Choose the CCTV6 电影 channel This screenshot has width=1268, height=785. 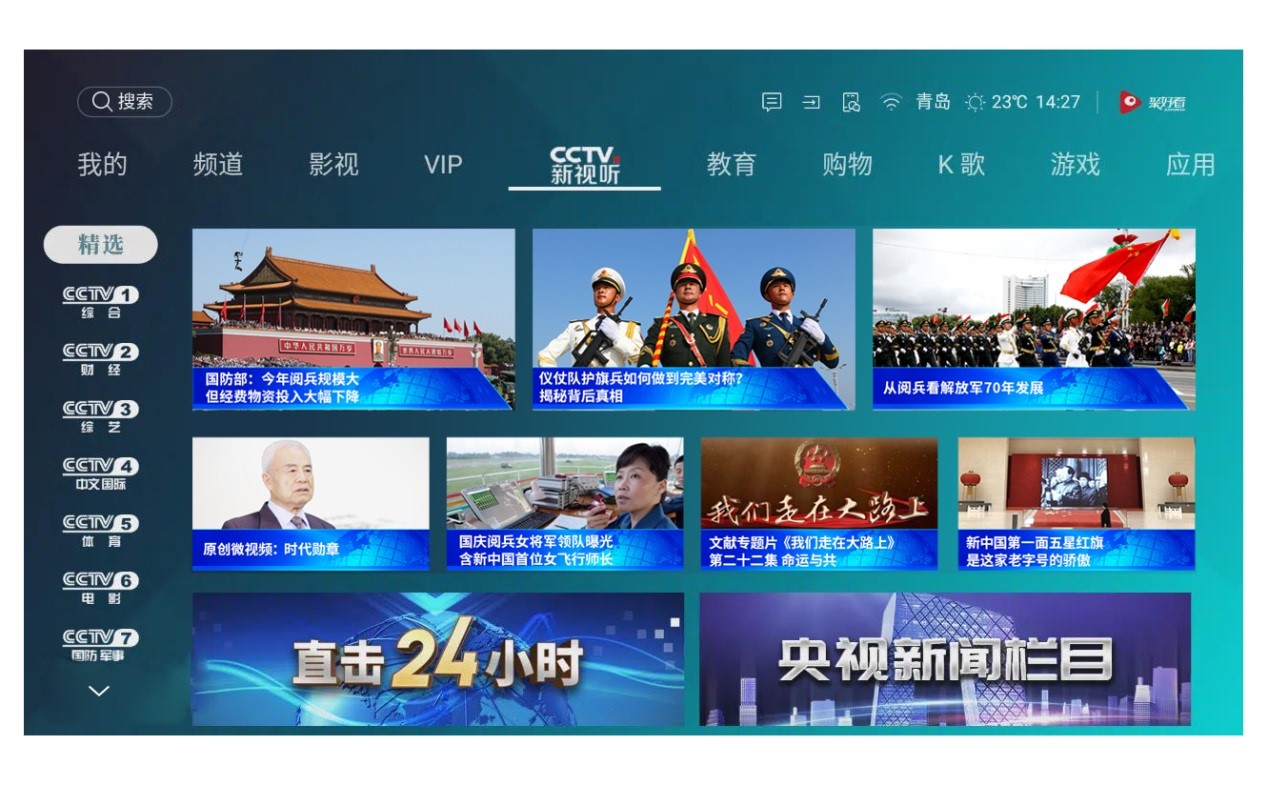click(x=100, y=587)
